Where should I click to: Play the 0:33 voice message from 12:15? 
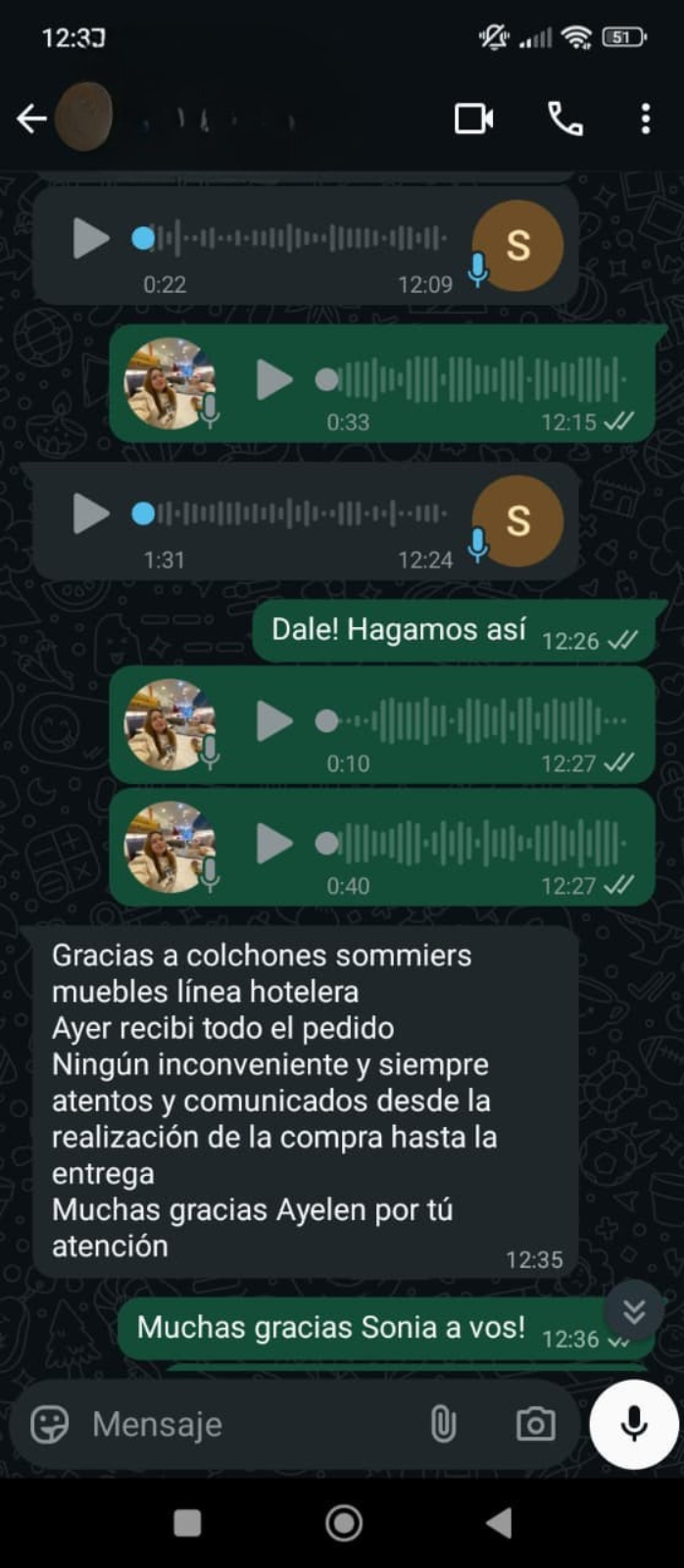274,379
